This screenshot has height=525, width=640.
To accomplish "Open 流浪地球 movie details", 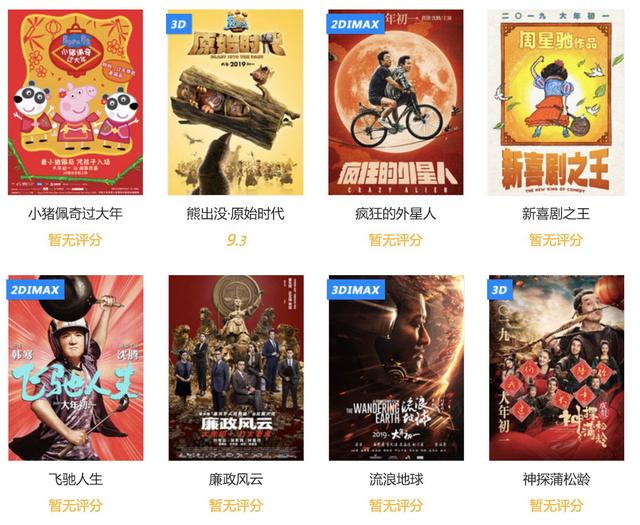I will click(x=396, y=368).
